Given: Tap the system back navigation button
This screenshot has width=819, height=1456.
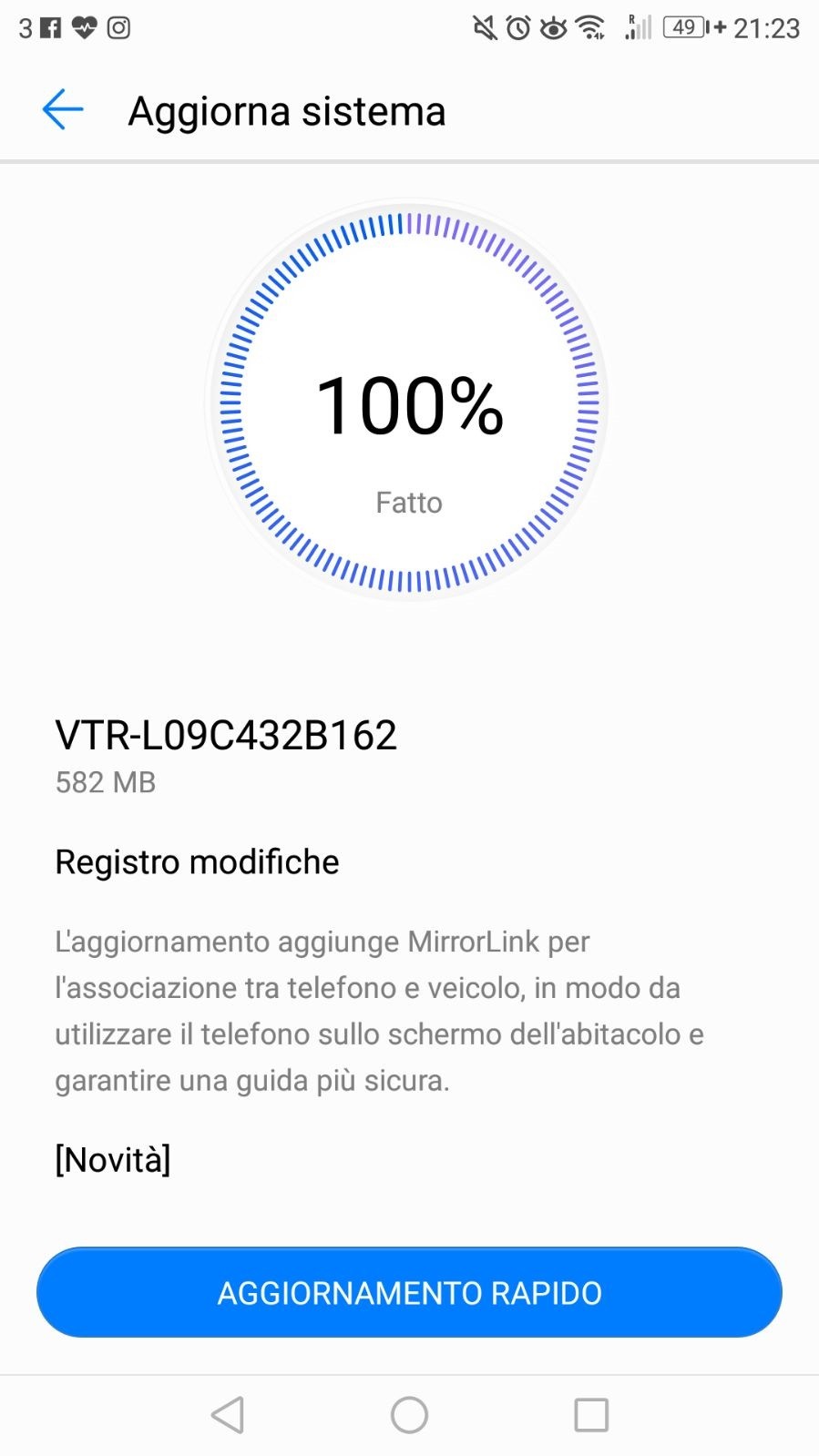Looking at the screenshot, I should point(228,1415).
